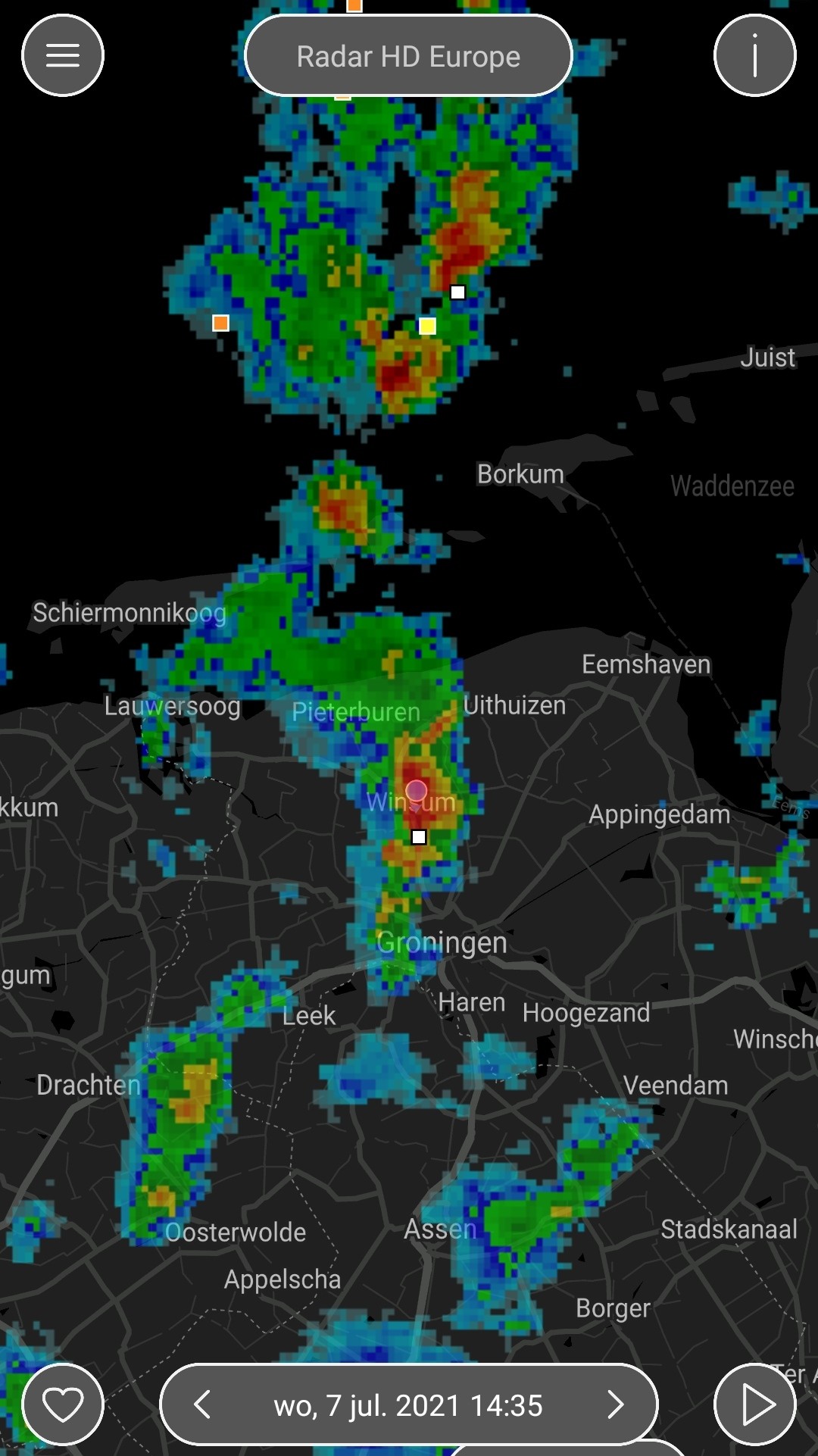Open the hamburger menu
Screen dimensions: 818x1456
(63, 55)
